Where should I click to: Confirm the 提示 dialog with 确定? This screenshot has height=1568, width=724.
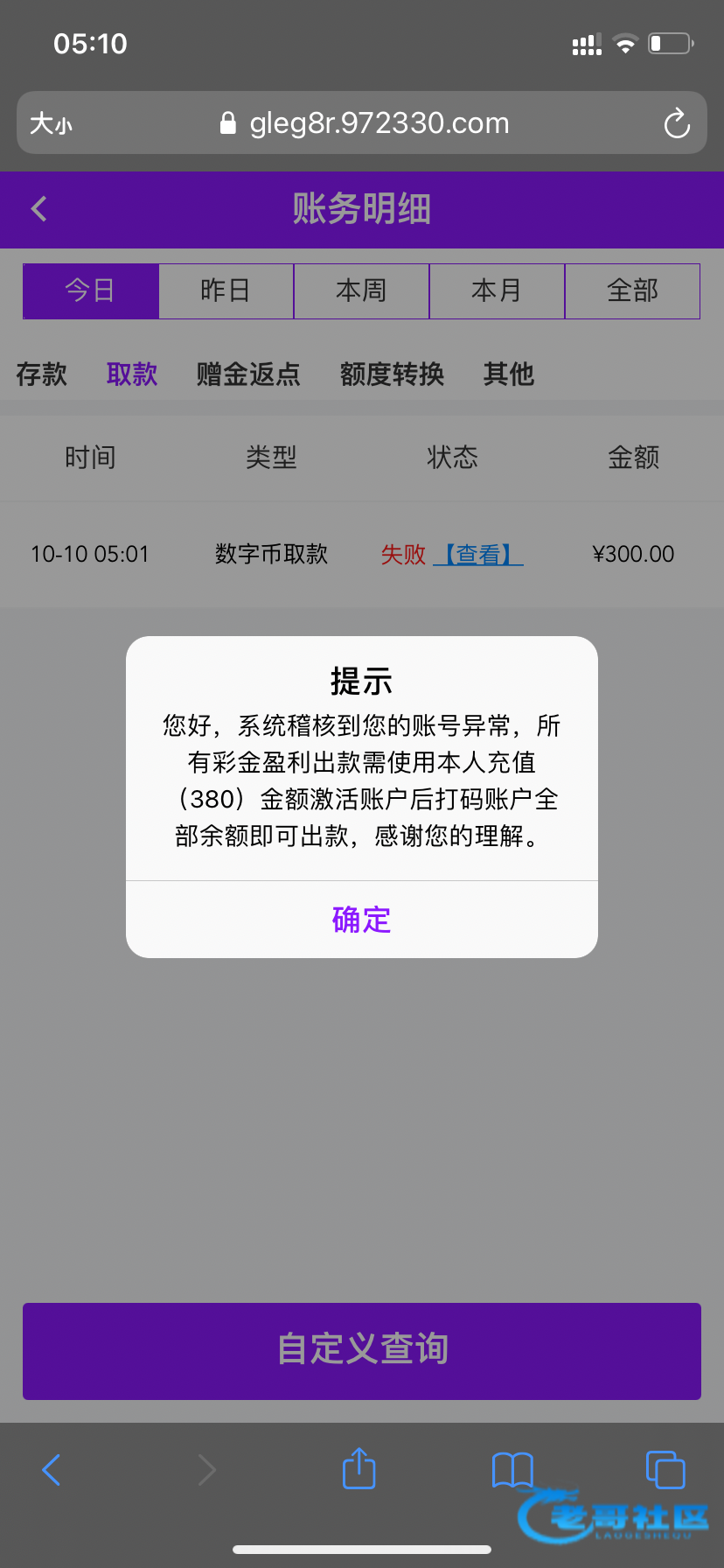pyautogui.click(x=361, y=920)
